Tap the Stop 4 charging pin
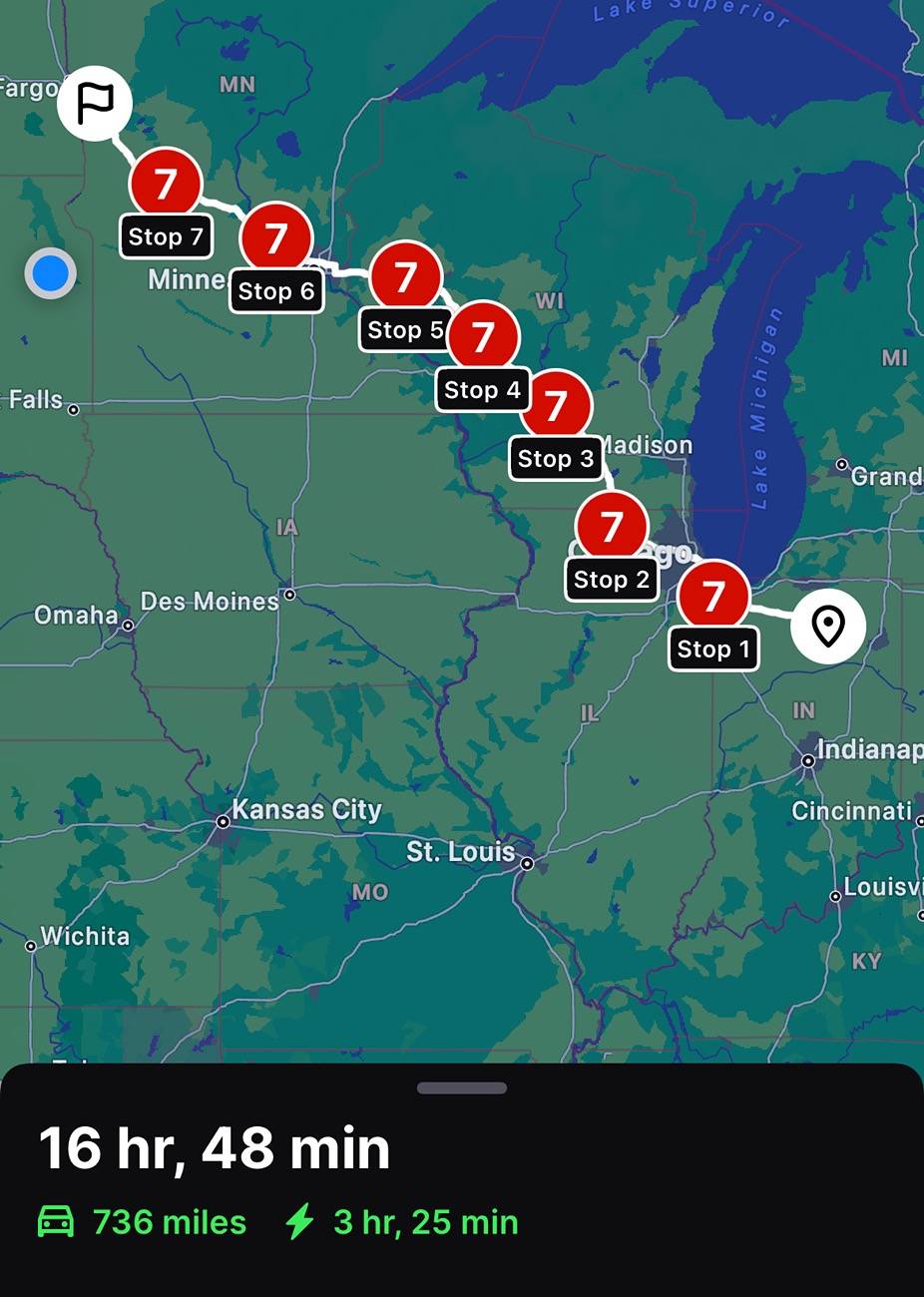The width and height of the screenshot is (924, 1297). (483, 337)
